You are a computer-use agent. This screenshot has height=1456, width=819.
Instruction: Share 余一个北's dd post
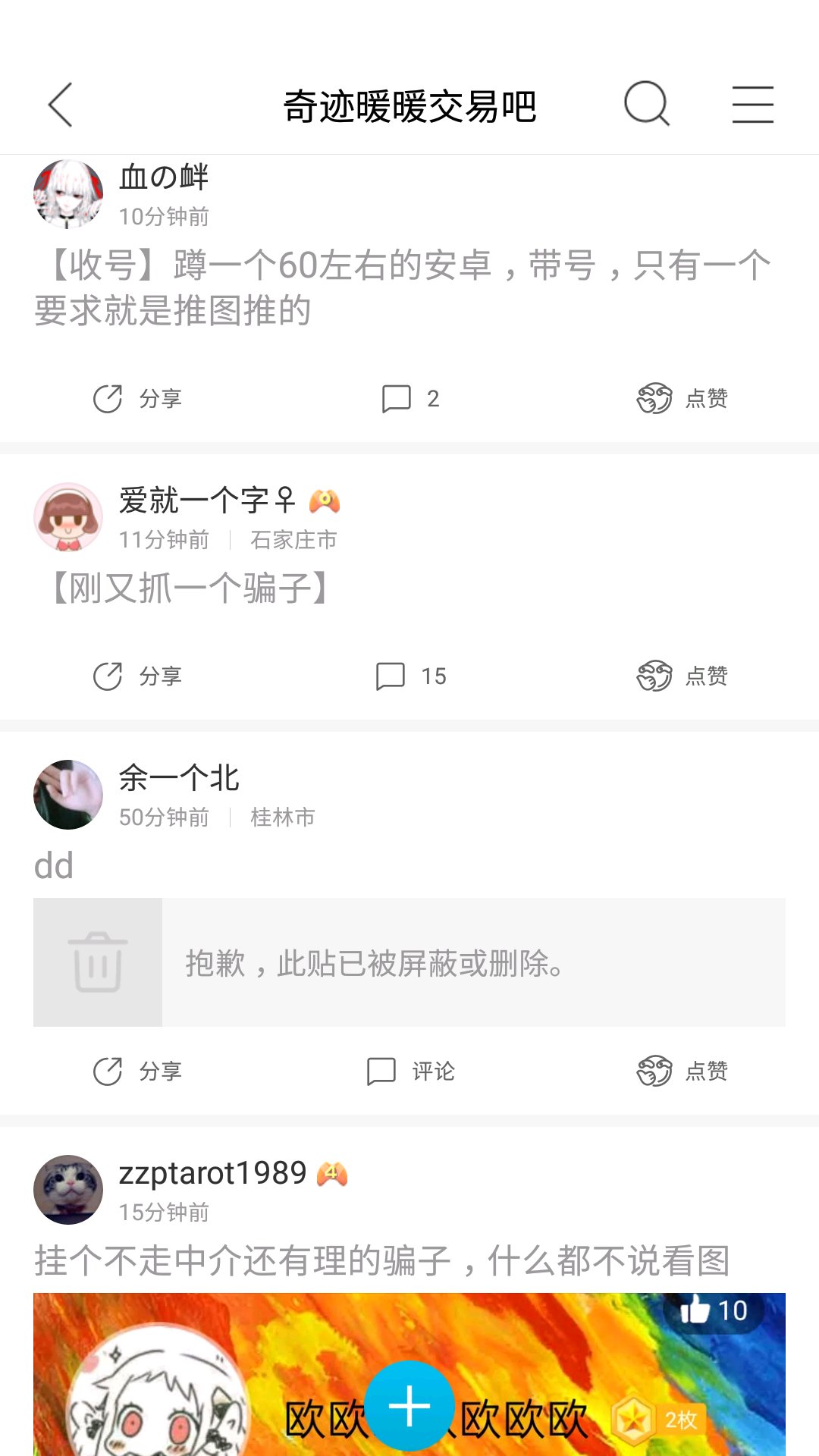tap(137, 1071)
